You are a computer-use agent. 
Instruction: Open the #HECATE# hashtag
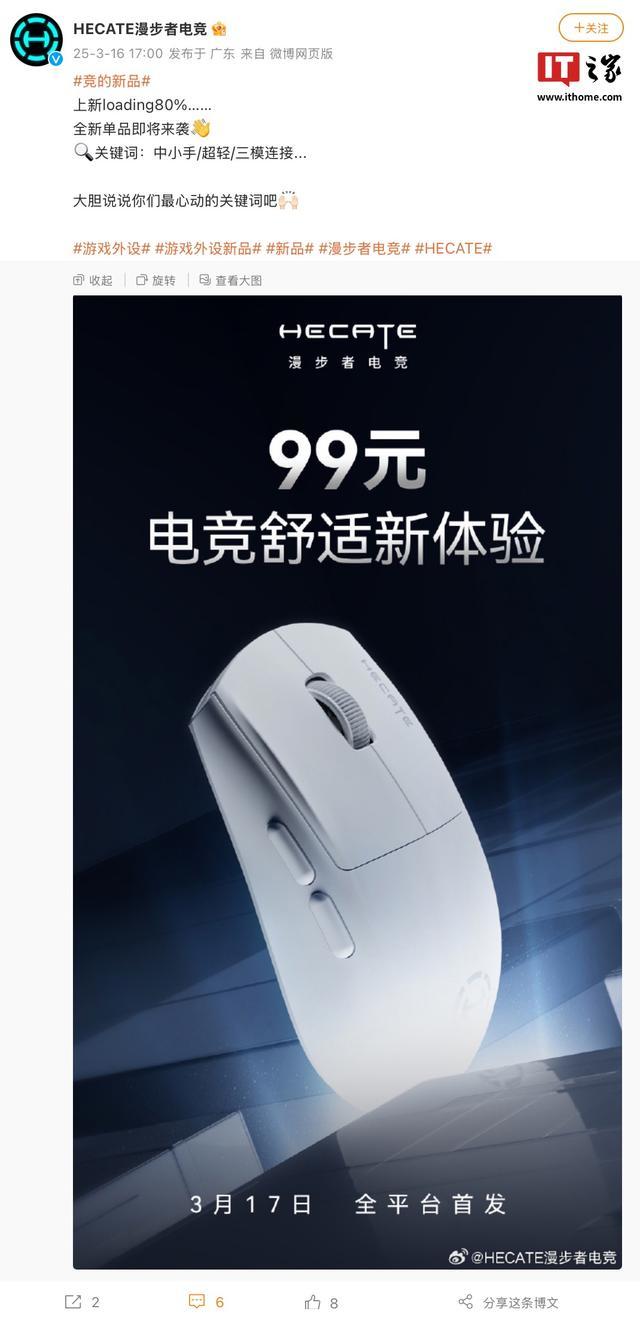[453, 248]
